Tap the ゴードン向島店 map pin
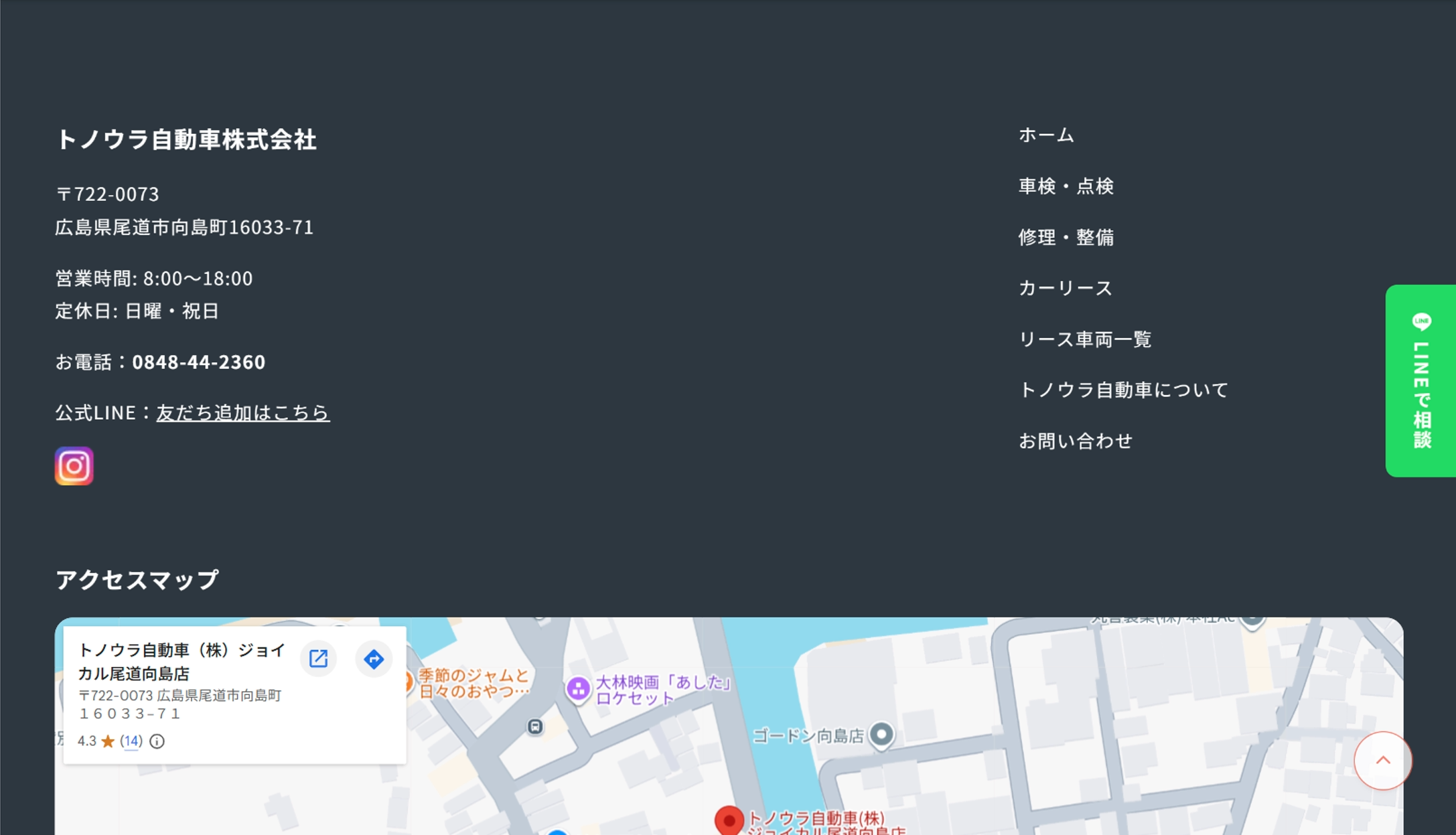This screenshot has width=1456, height=835. (x=881, y=735)
